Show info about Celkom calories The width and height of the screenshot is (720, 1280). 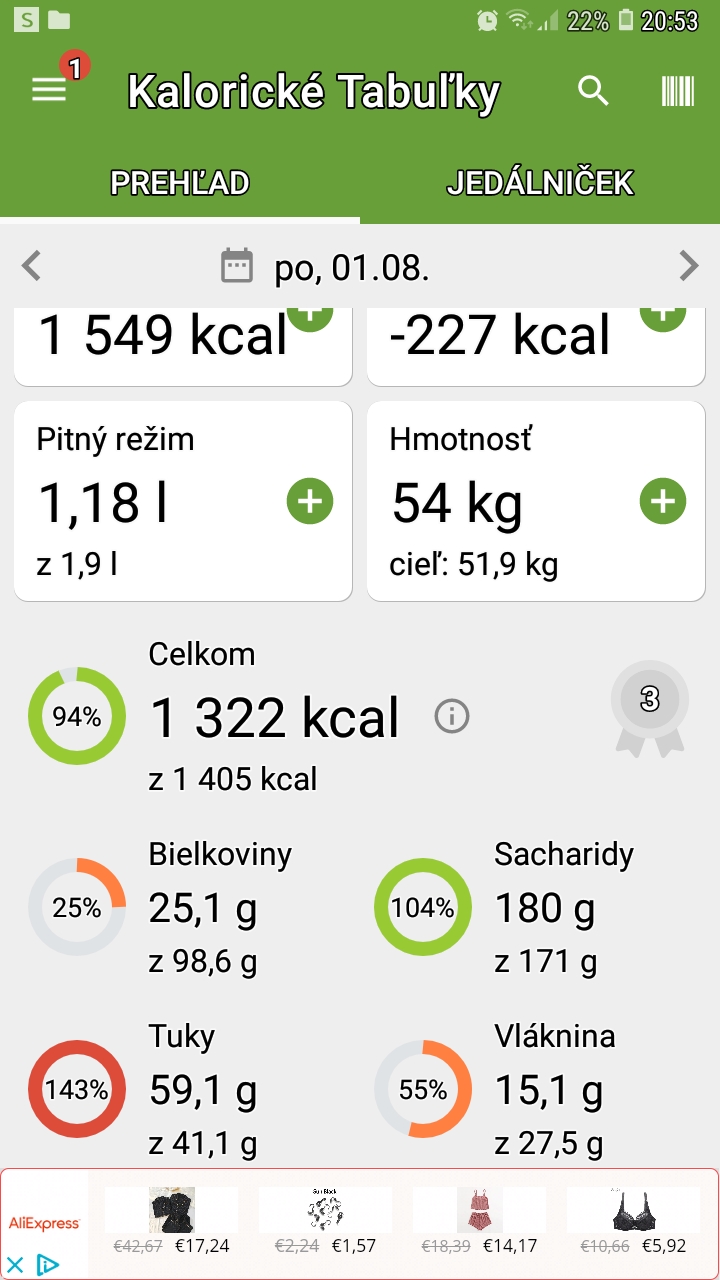[x=452, y=716]
